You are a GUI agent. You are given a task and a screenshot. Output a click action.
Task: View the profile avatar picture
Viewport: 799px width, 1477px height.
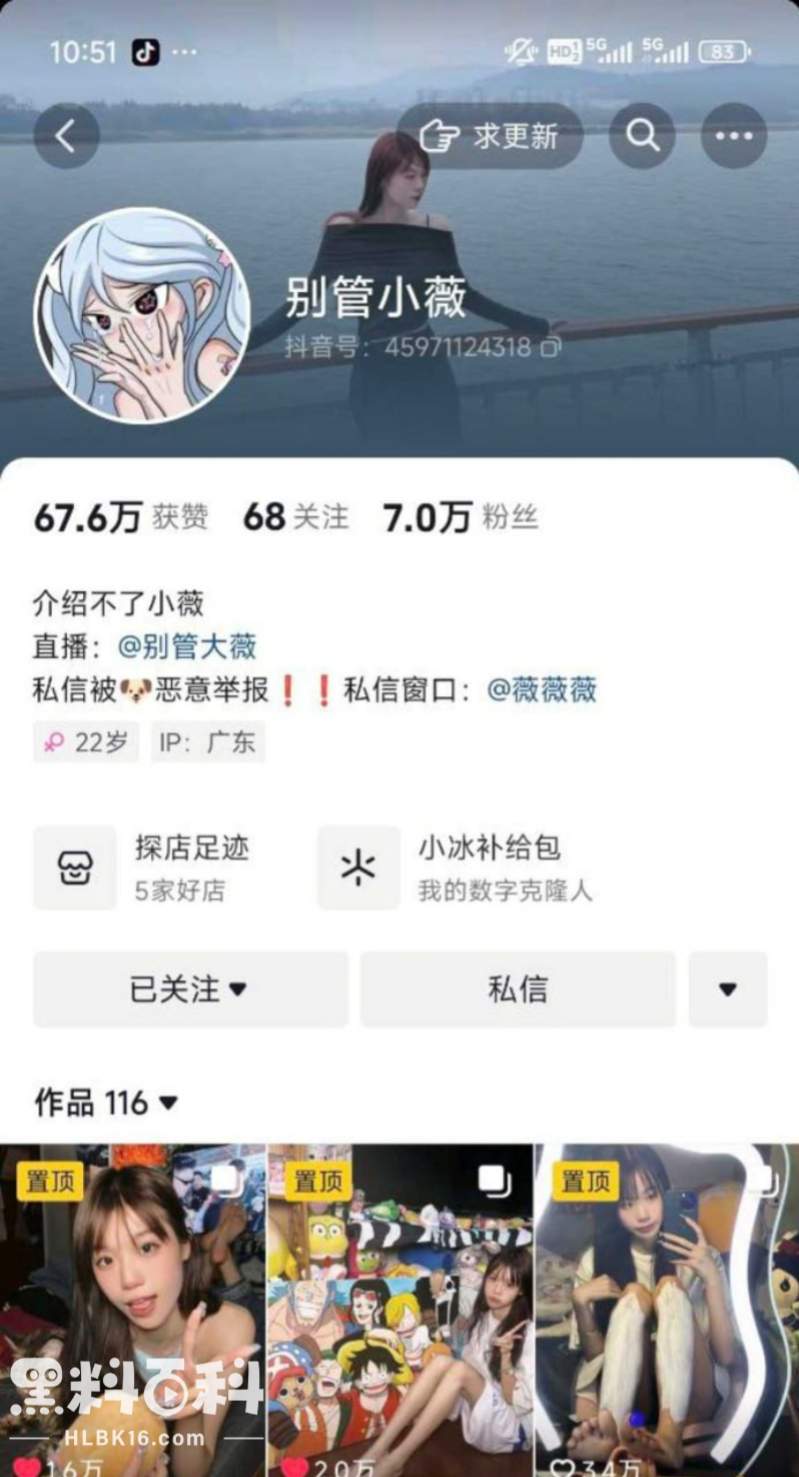tap(142, 315)
